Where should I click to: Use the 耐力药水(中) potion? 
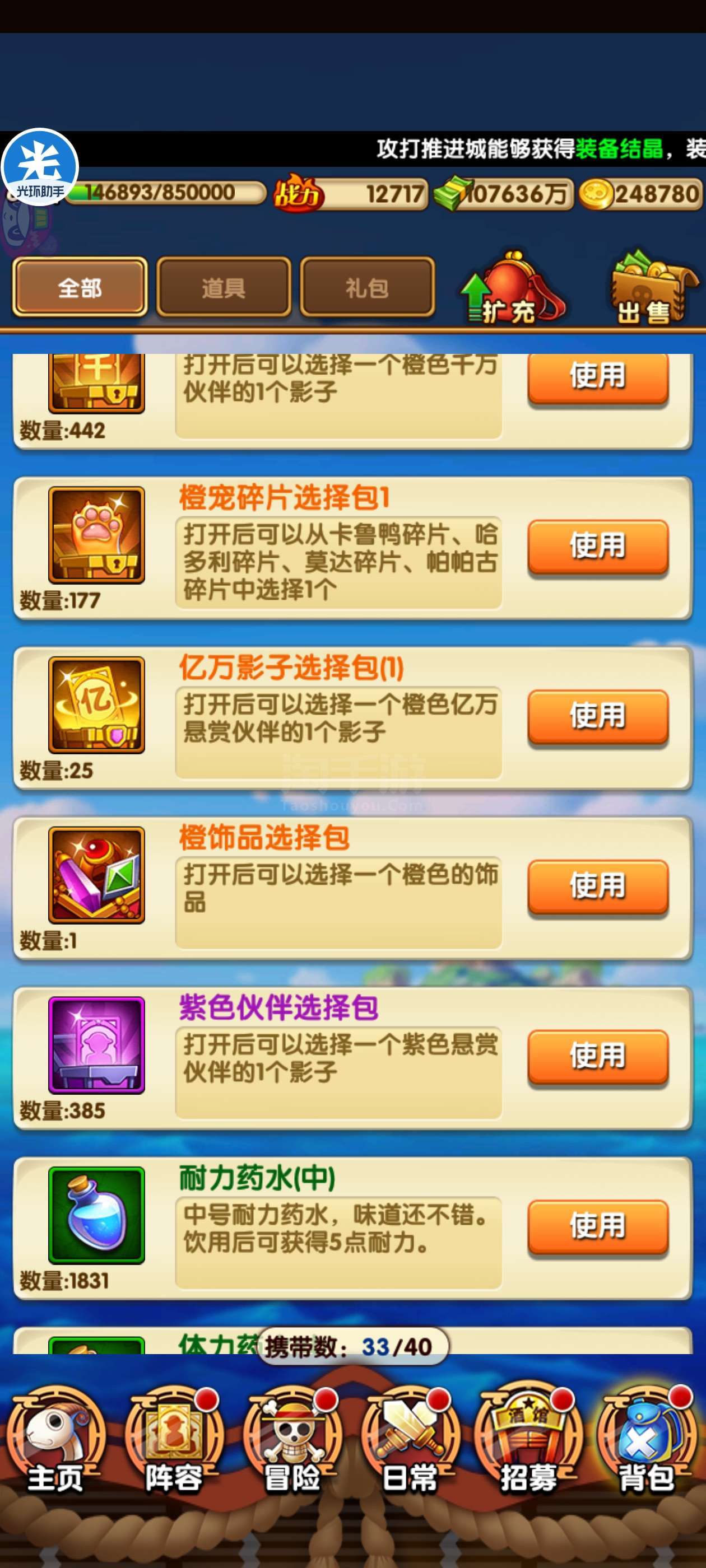[x=597, y=1226]
